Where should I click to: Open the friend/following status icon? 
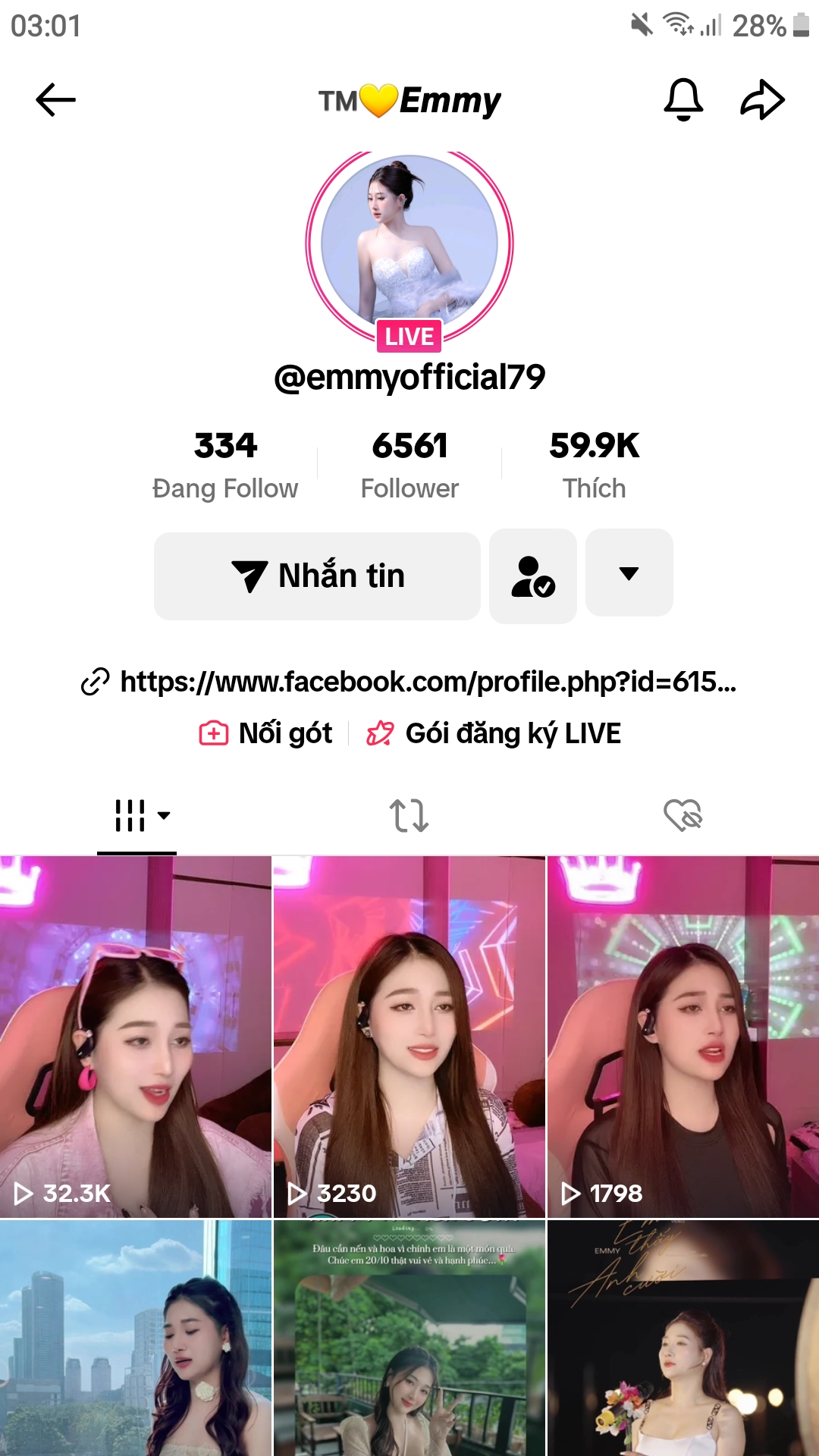[x=532, y=575]
